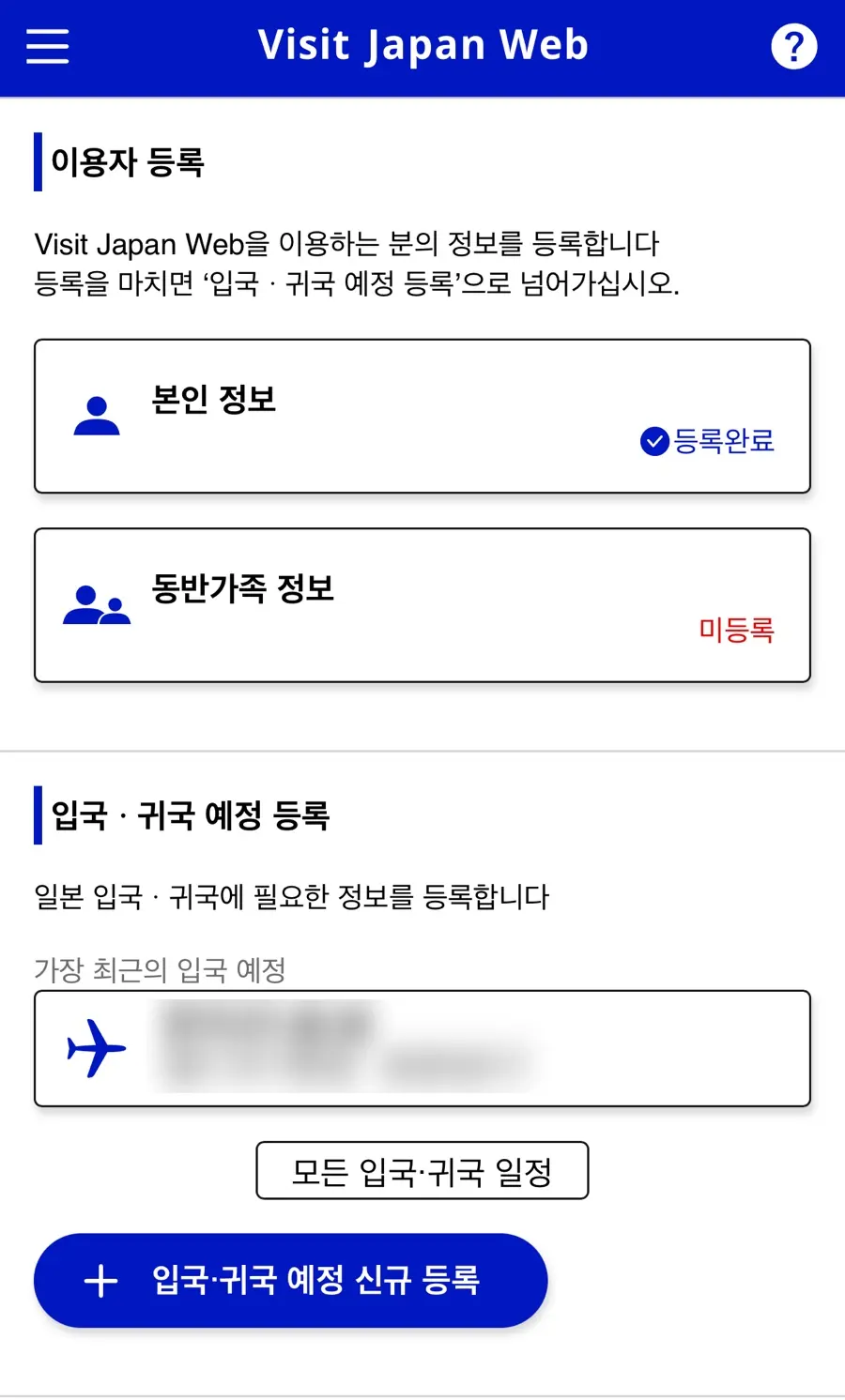Open the hamburger menu
Screen dimensions: 845x1400
click(47, 46)
